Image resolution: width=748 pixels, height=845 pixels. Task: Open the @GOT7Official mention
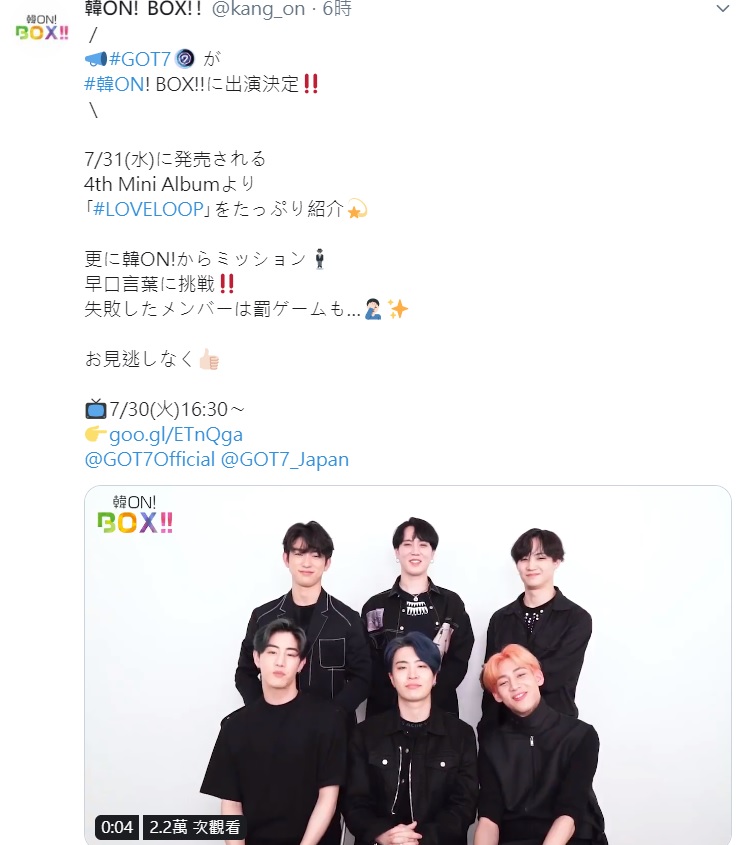(150, 460)
